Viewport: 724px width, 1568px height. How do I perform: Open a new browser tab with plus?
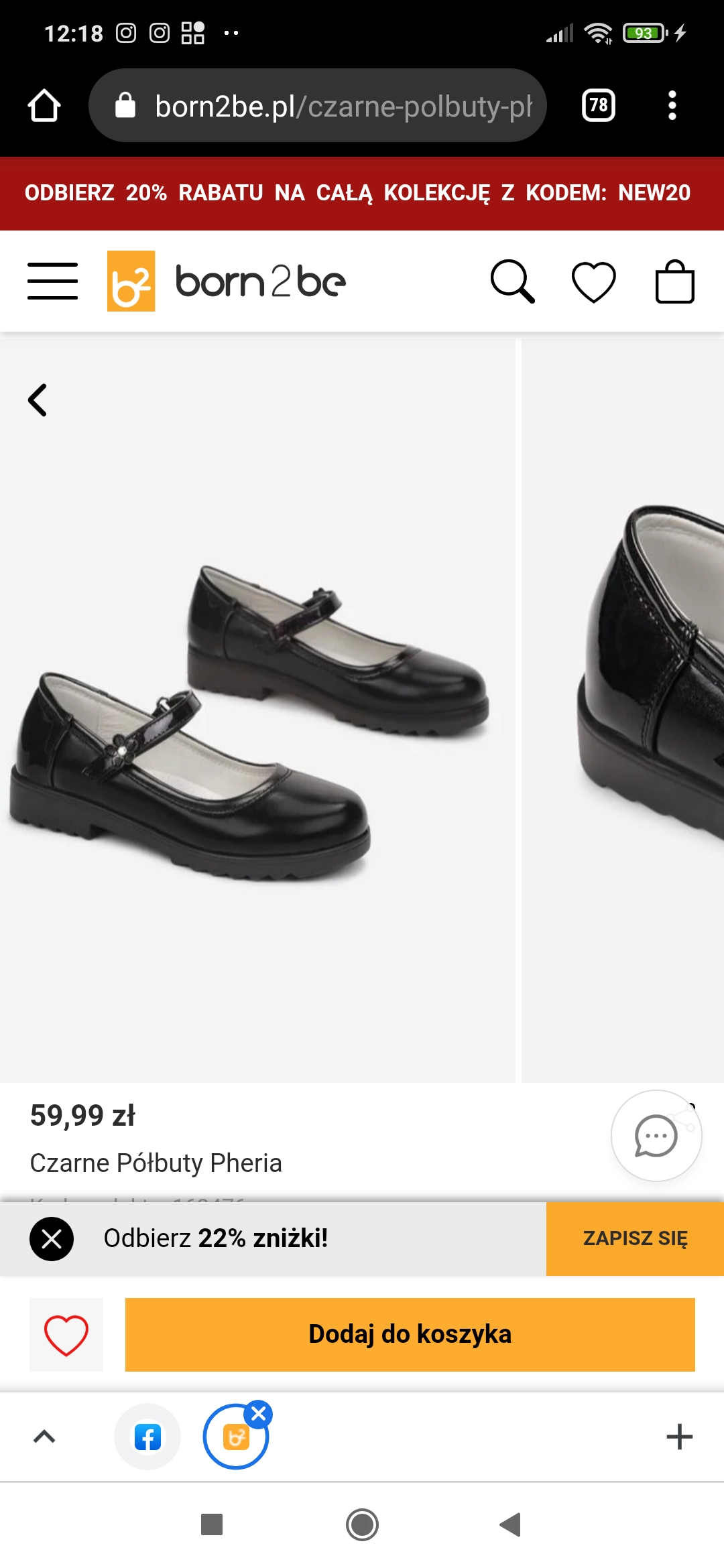pos(679,1436)
